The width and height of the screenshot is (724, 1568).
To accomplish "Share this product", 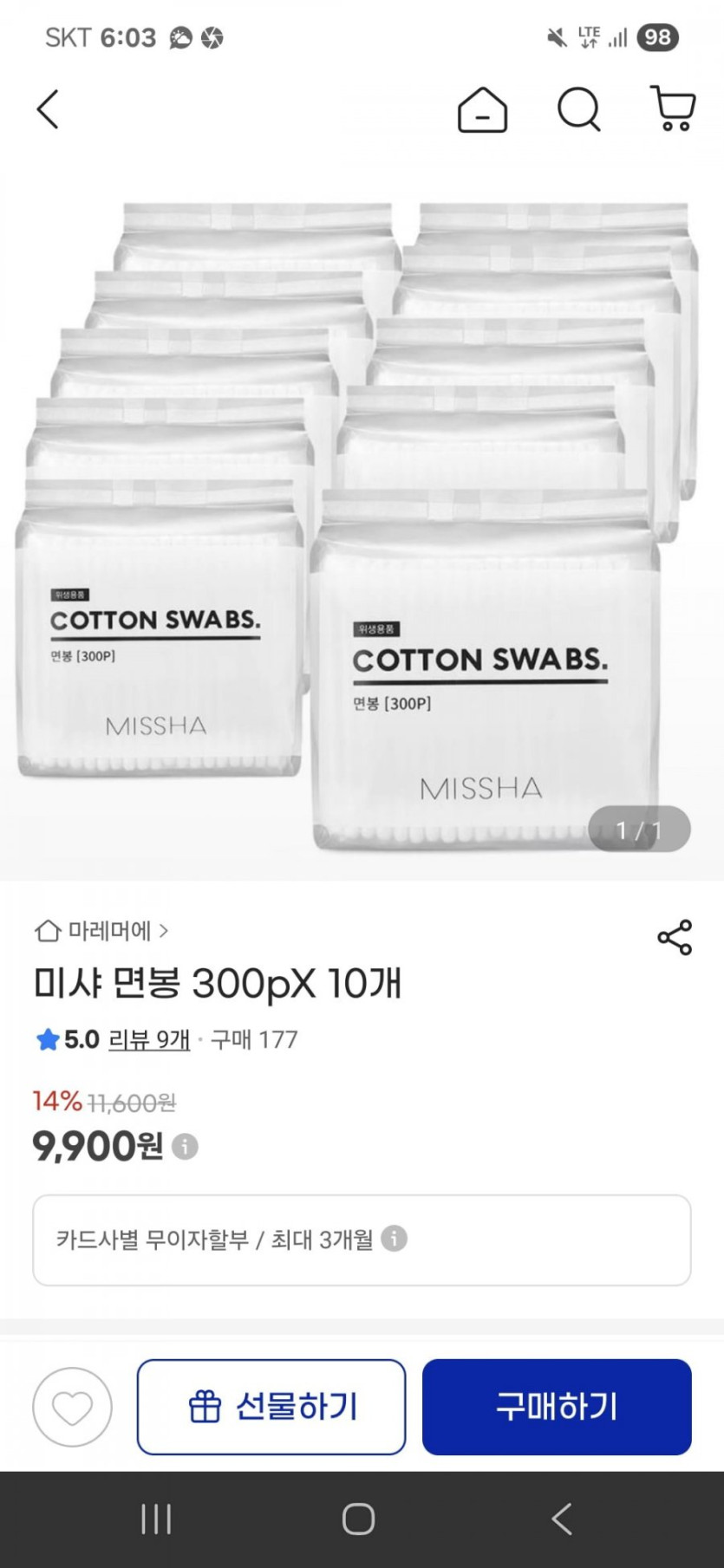I will (x=675, y=937).
